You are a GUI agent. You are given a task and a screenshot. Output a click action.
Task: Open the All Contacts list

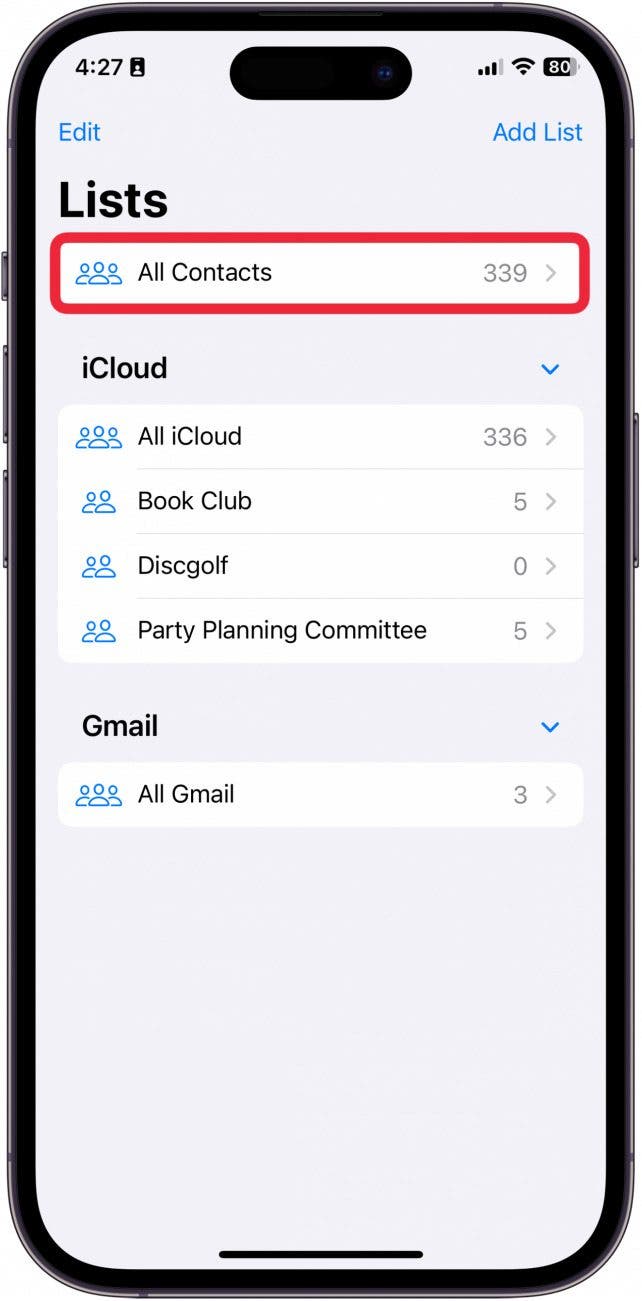(320, 273)
